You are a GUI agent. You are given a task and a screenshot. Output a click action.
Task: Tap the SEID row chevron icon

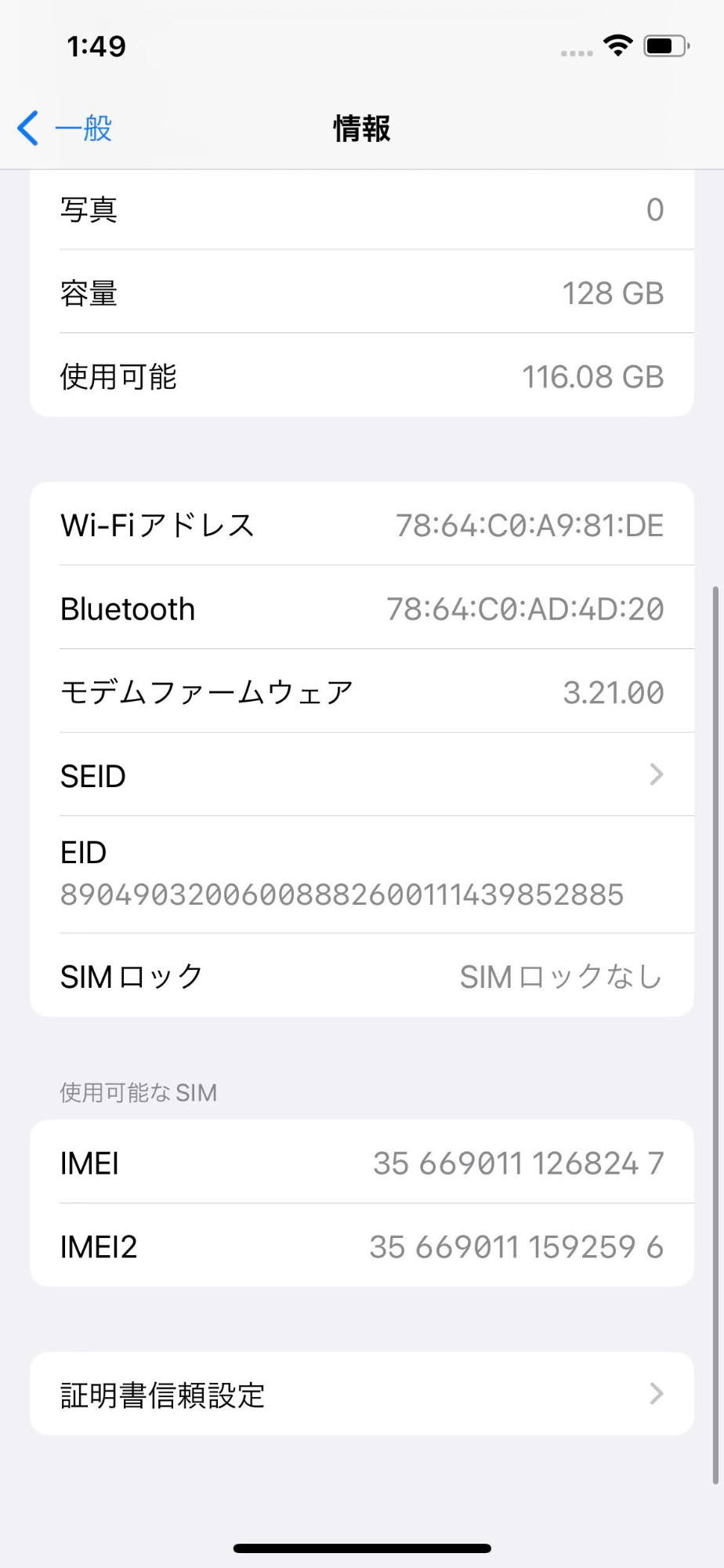(657, 775)
